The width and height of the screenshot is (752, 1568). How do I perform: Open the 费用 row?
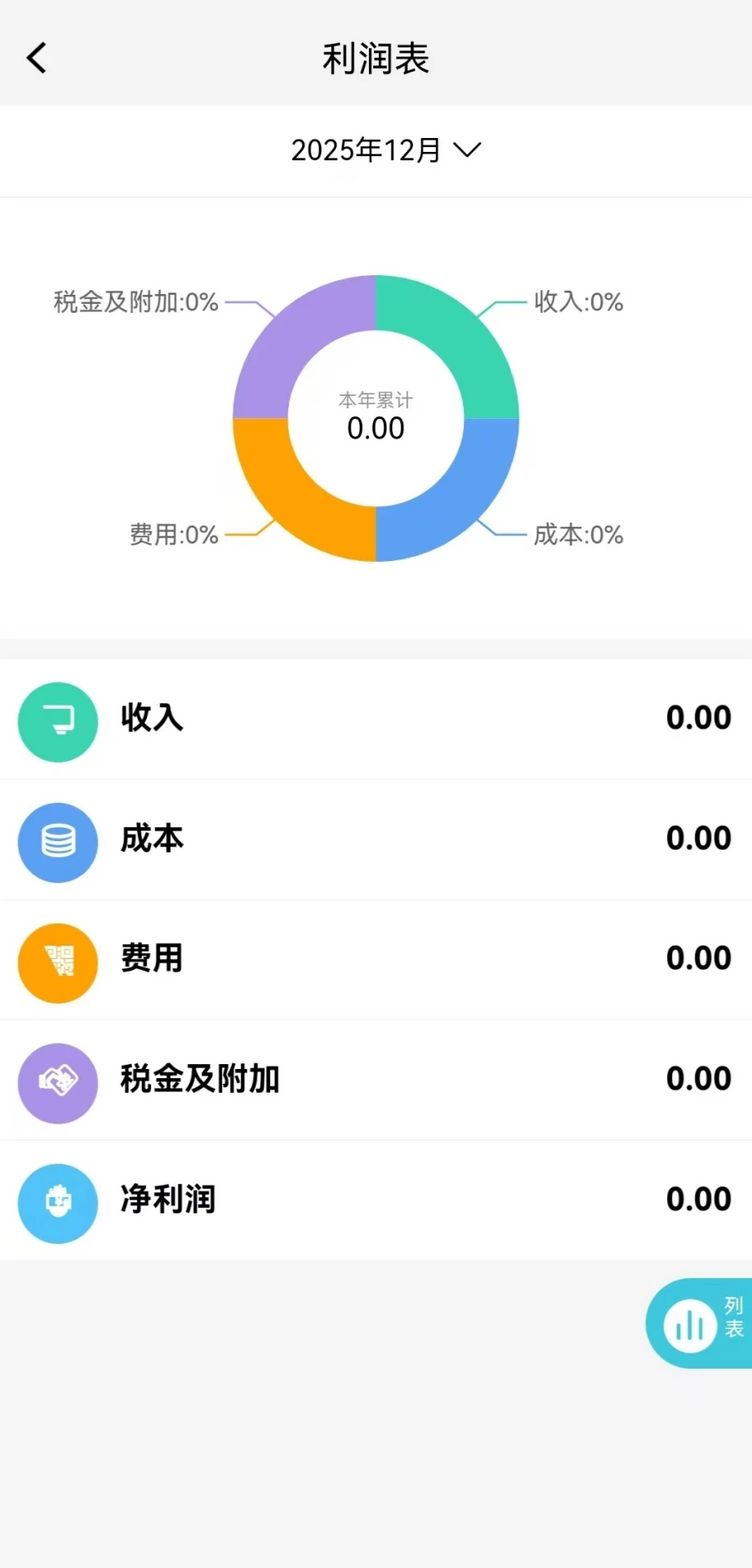click(x=376, y=960)
